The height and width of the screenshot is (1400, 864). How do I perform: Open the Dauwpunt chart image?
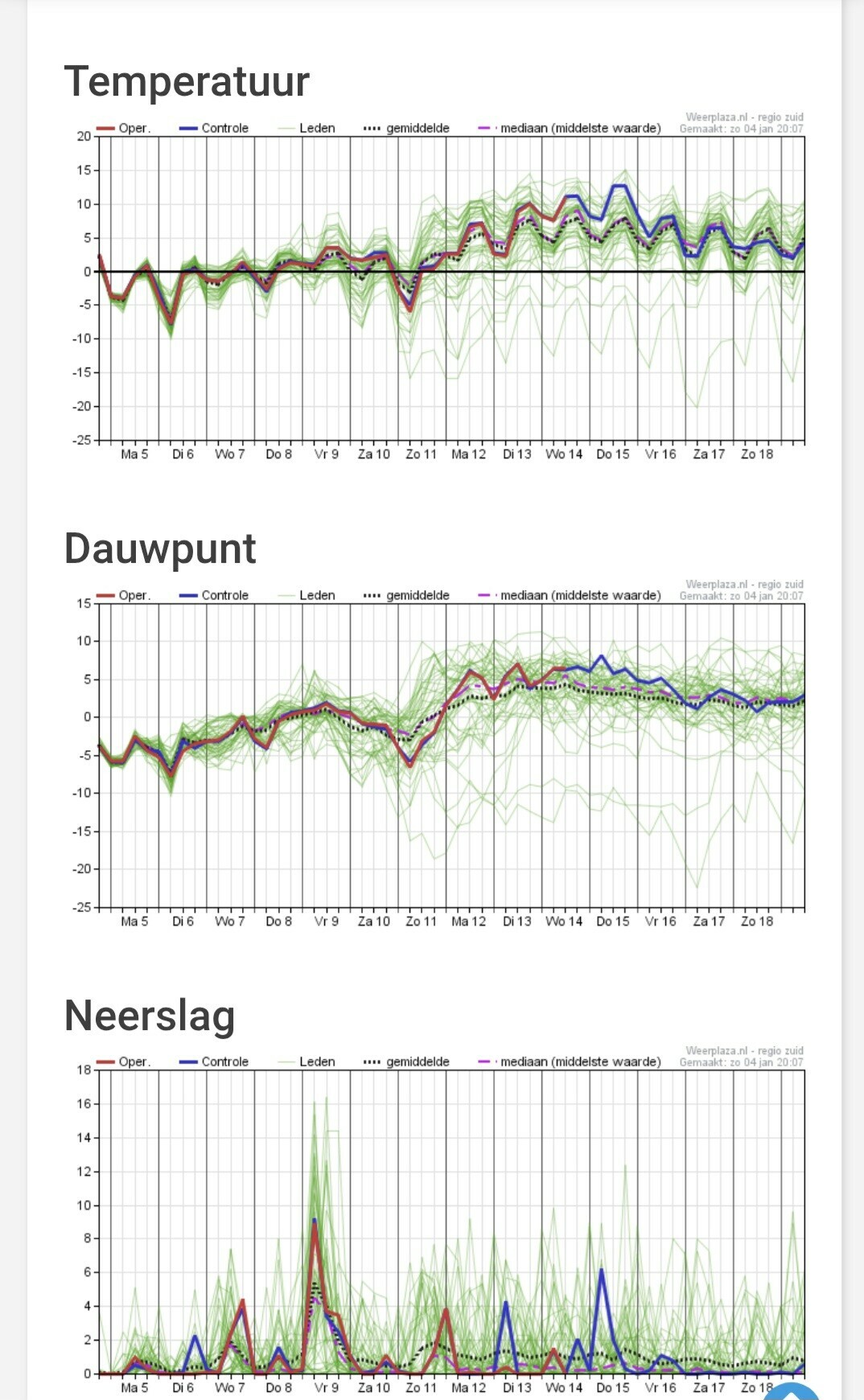click(x=434, y=755)
